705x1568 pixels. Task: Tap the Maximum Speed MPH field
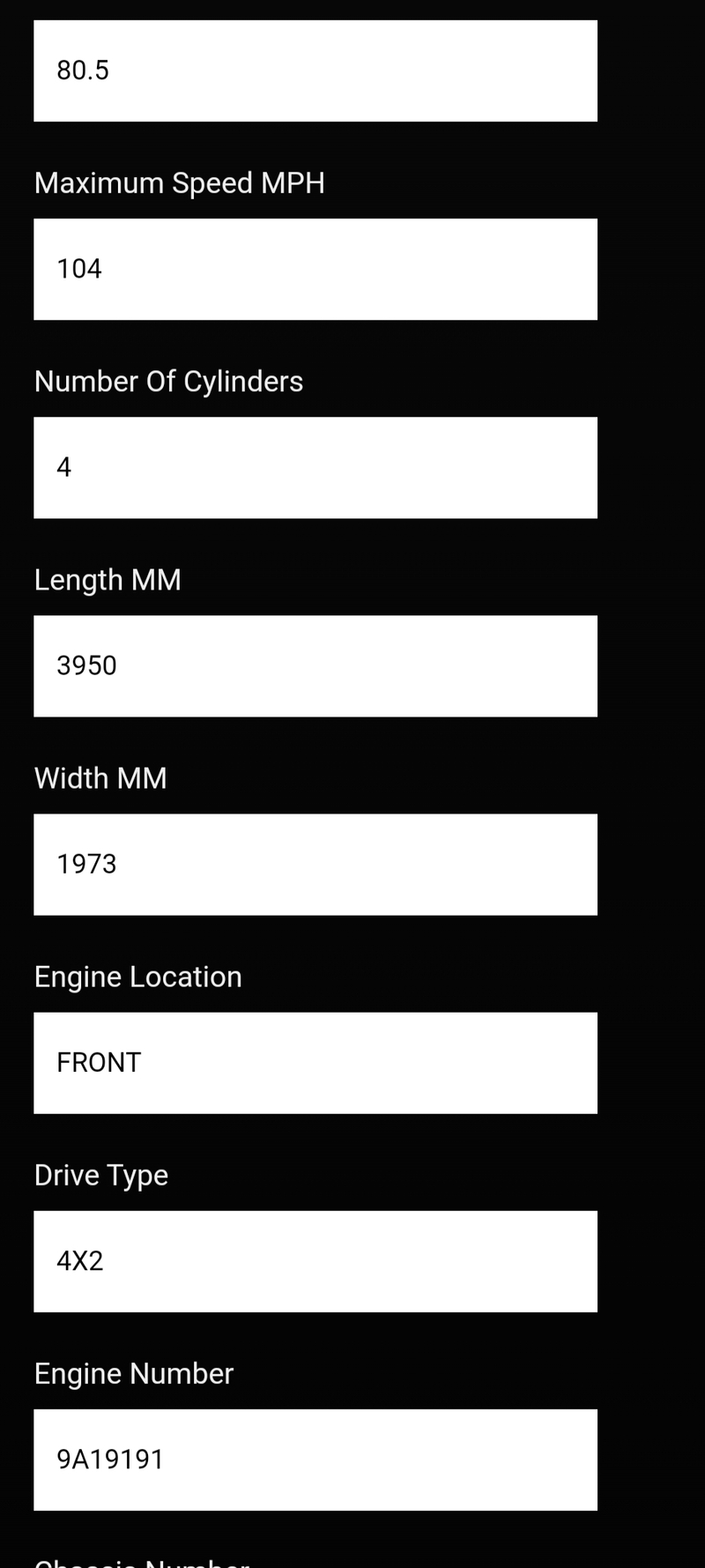coord(315,269)
